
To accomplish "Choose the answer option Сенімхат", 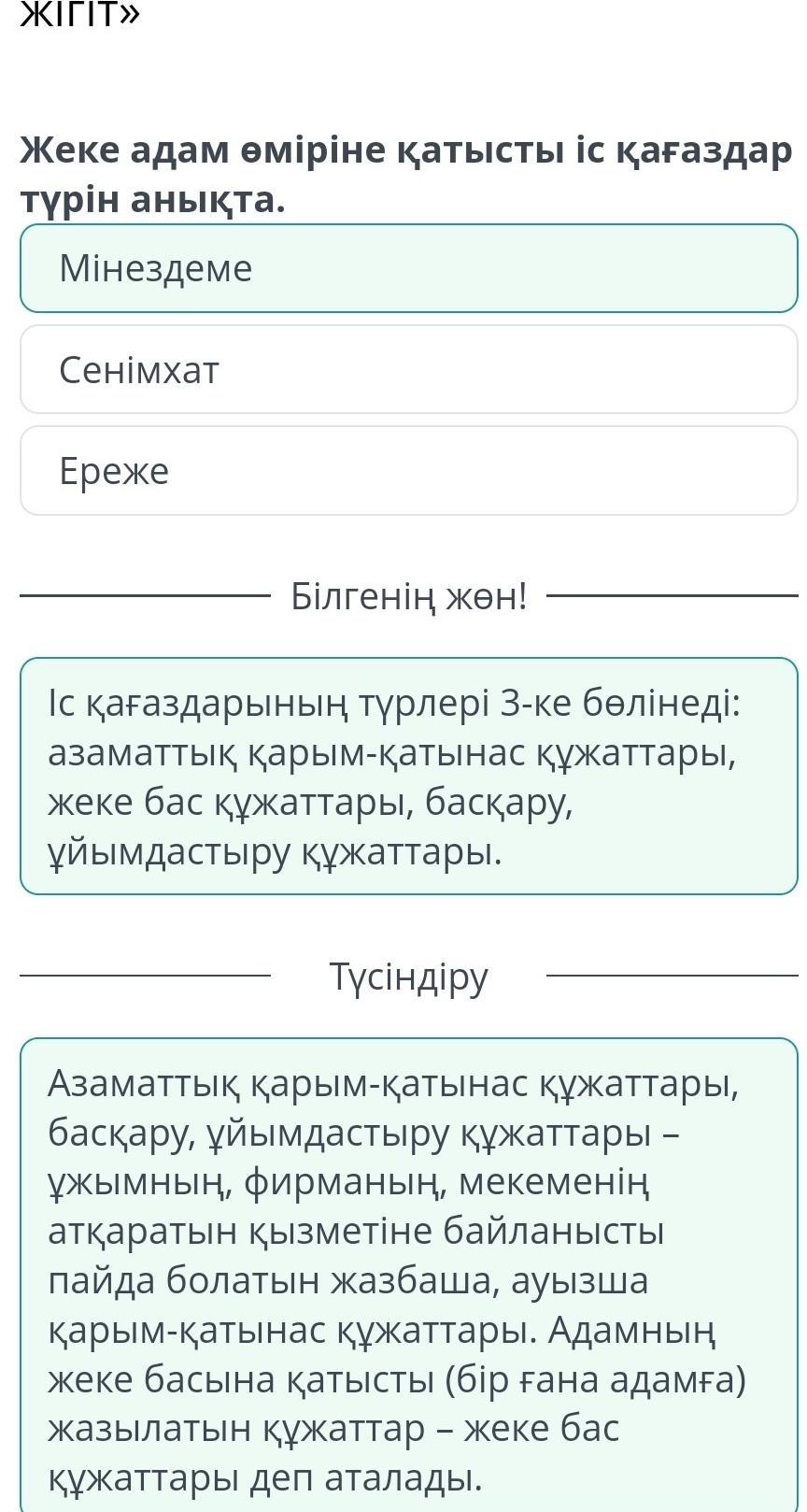I will (x=408, y=370).
